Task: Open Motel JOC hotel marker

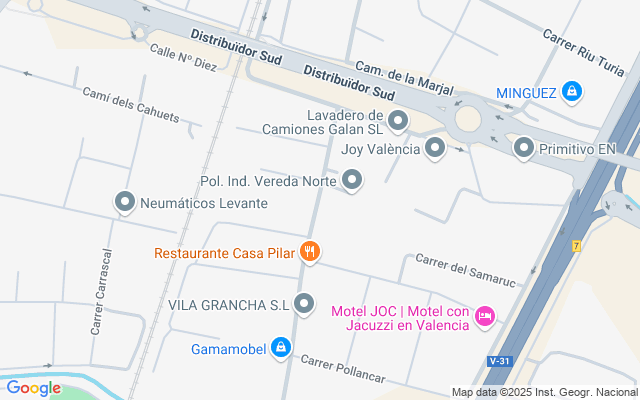Action: 485,316
